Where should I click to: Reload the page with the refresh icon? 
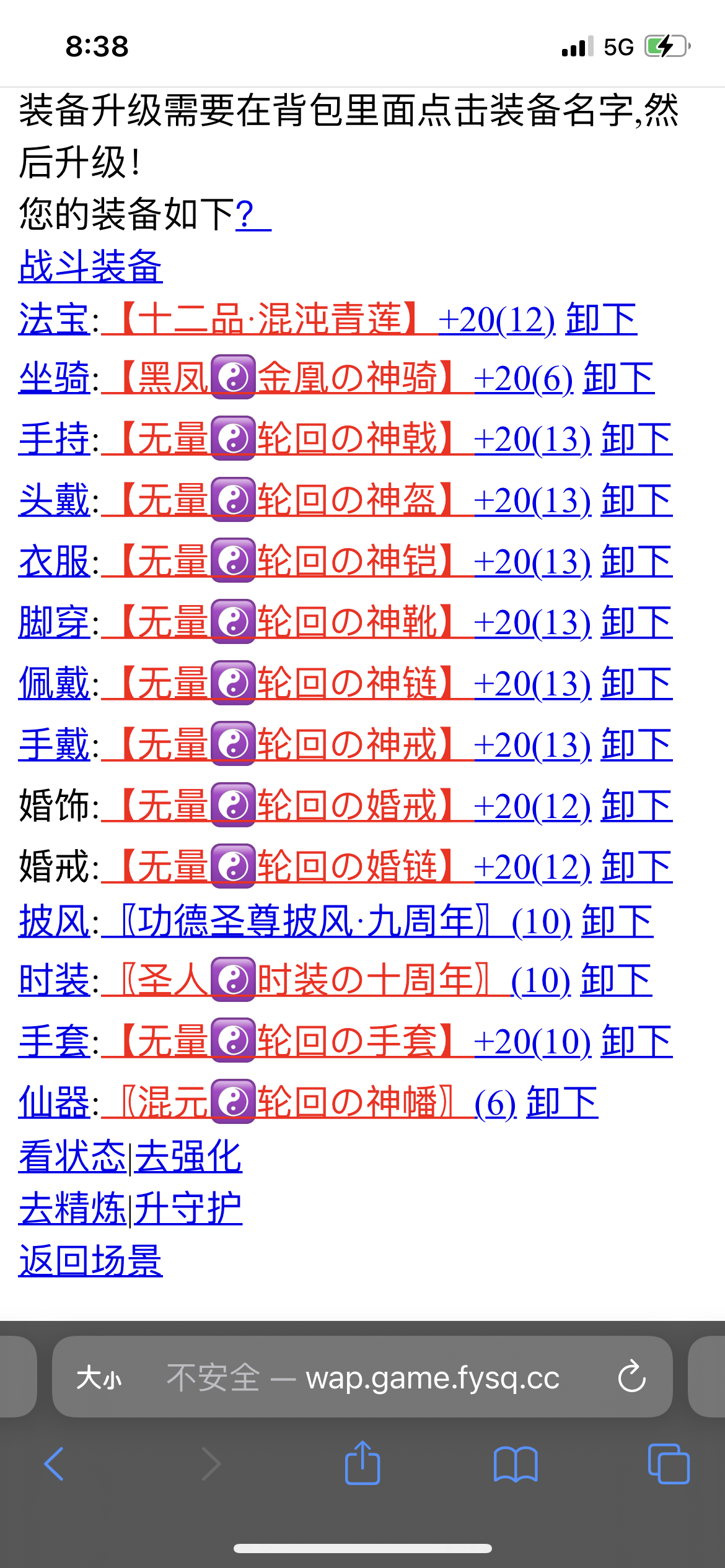click(x=631, y=1377)
